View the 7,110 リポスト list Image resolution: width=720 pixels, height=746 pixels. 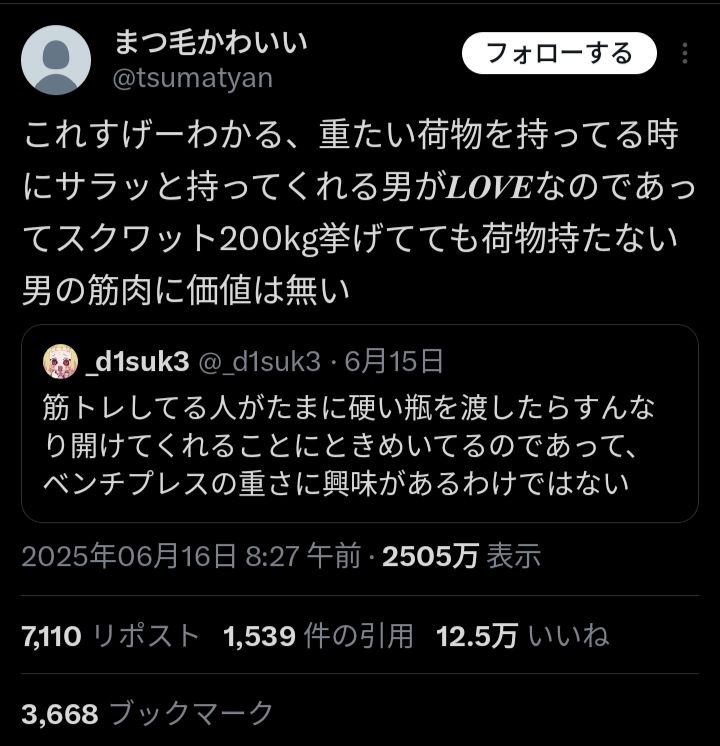[110, 635]
